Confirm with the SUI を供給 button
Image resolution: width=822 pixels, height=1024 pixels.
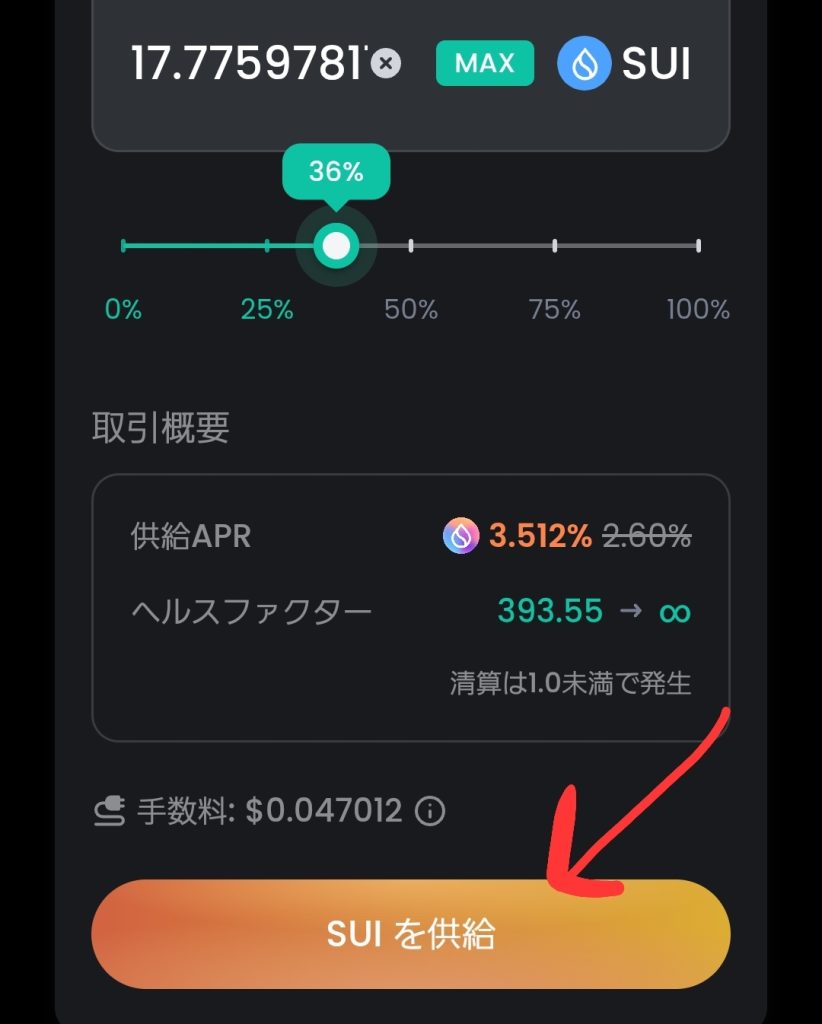(x=410, y=934)
